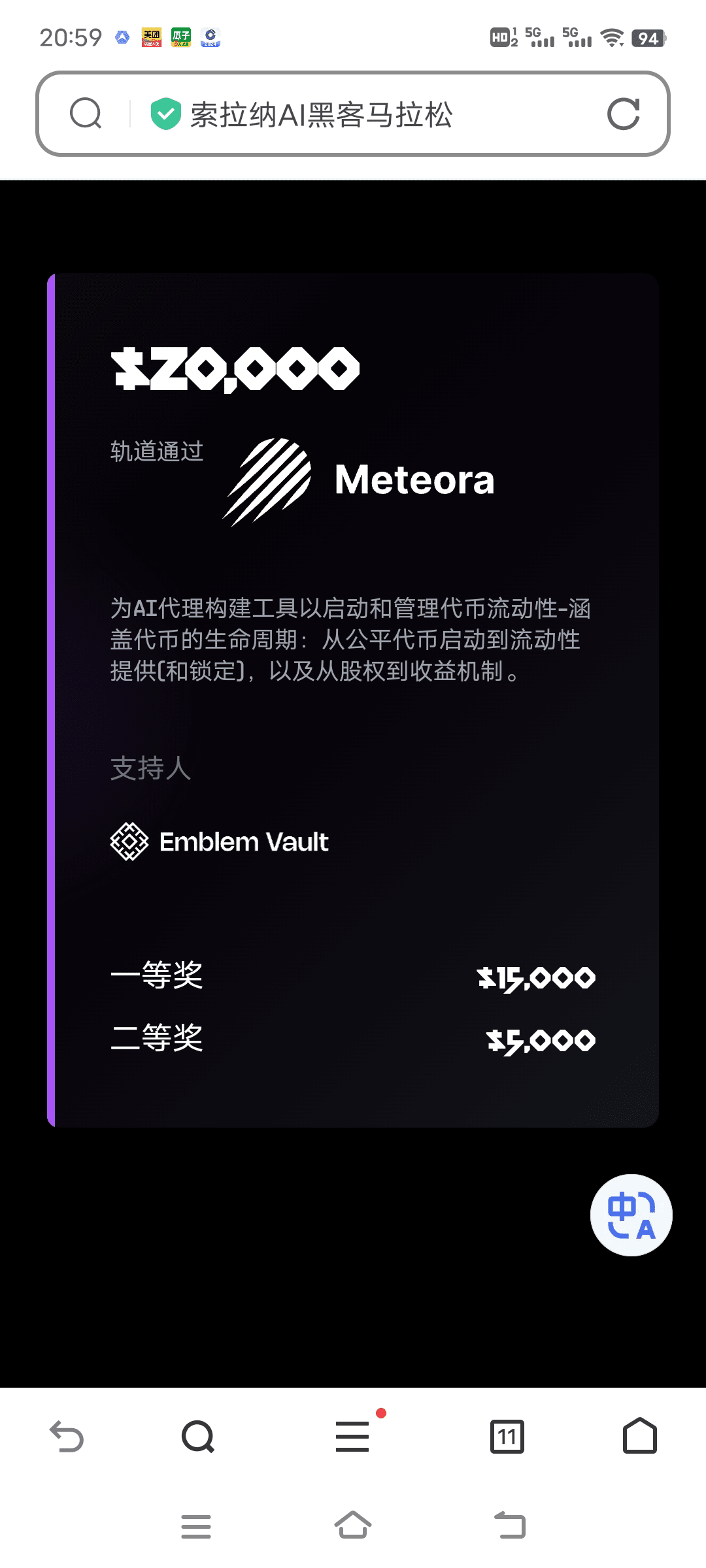Go to the browser home page
Image resolution: width=706 pixels, height=1568 pixels.
[x=639, y=1435]
